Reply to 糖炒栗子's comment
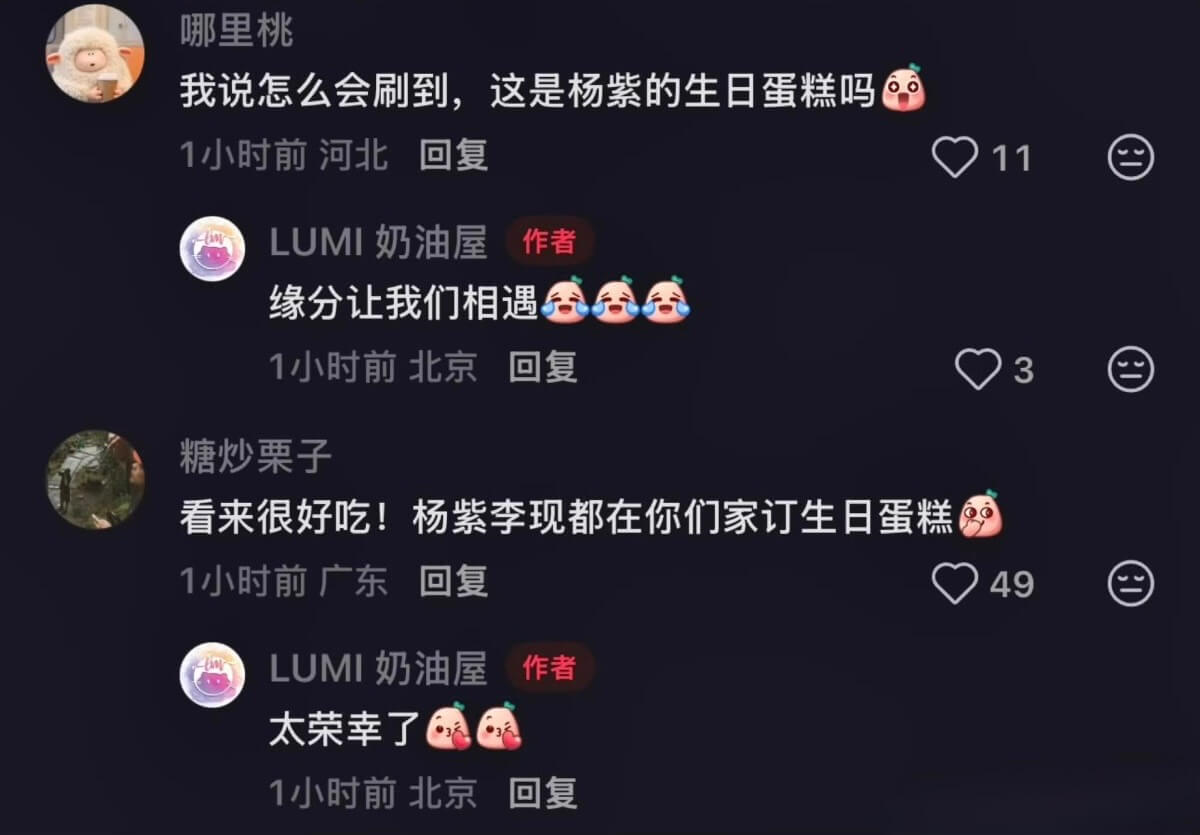The image size is (1200, 835). [453, 581]
